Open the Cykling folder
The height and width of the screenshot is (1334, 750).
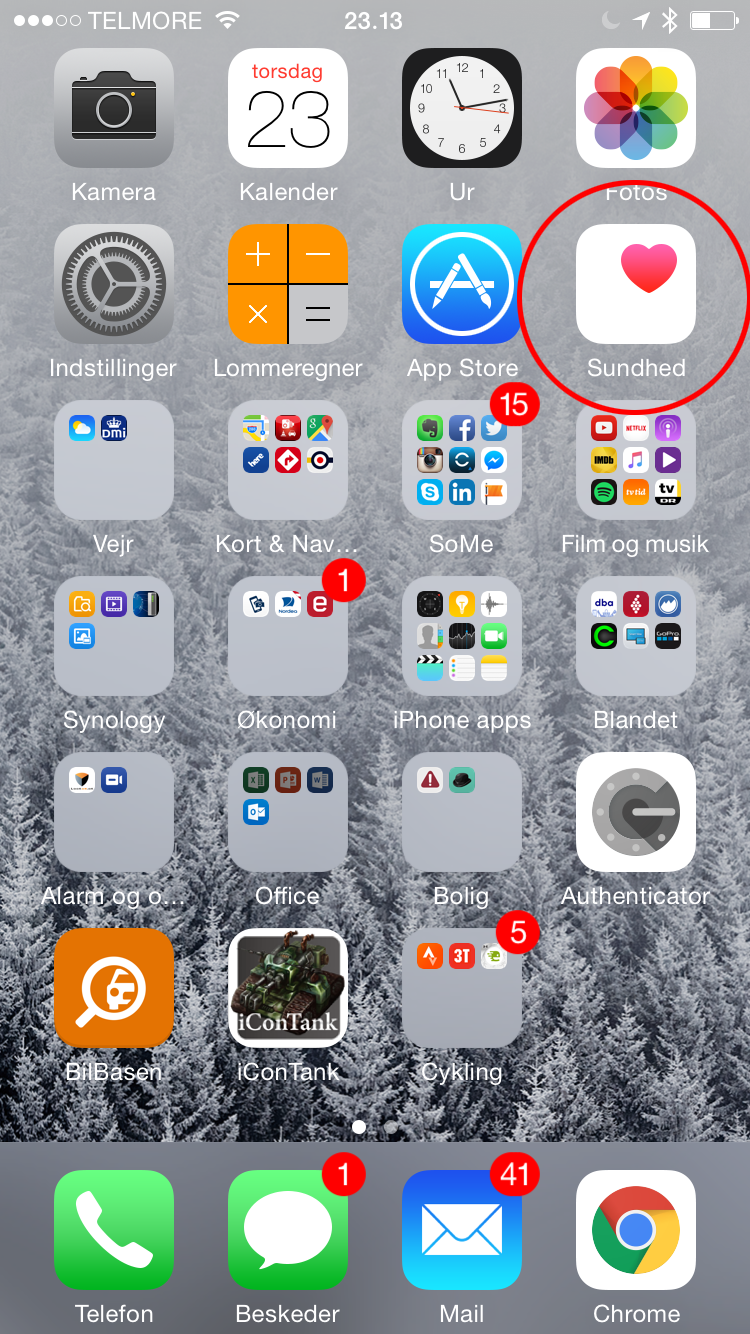[x=462, y=988]
